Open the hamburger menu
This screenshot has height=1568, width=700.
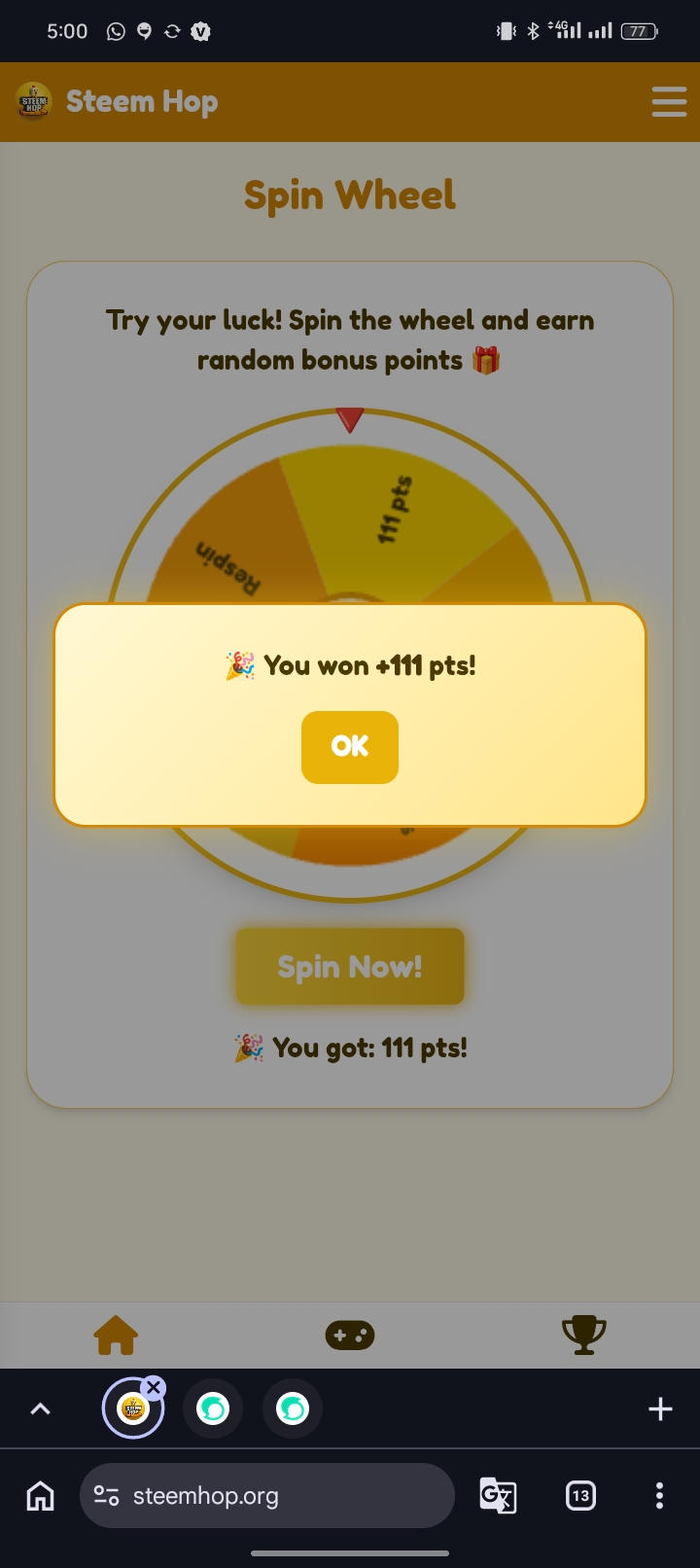[669, 101]
